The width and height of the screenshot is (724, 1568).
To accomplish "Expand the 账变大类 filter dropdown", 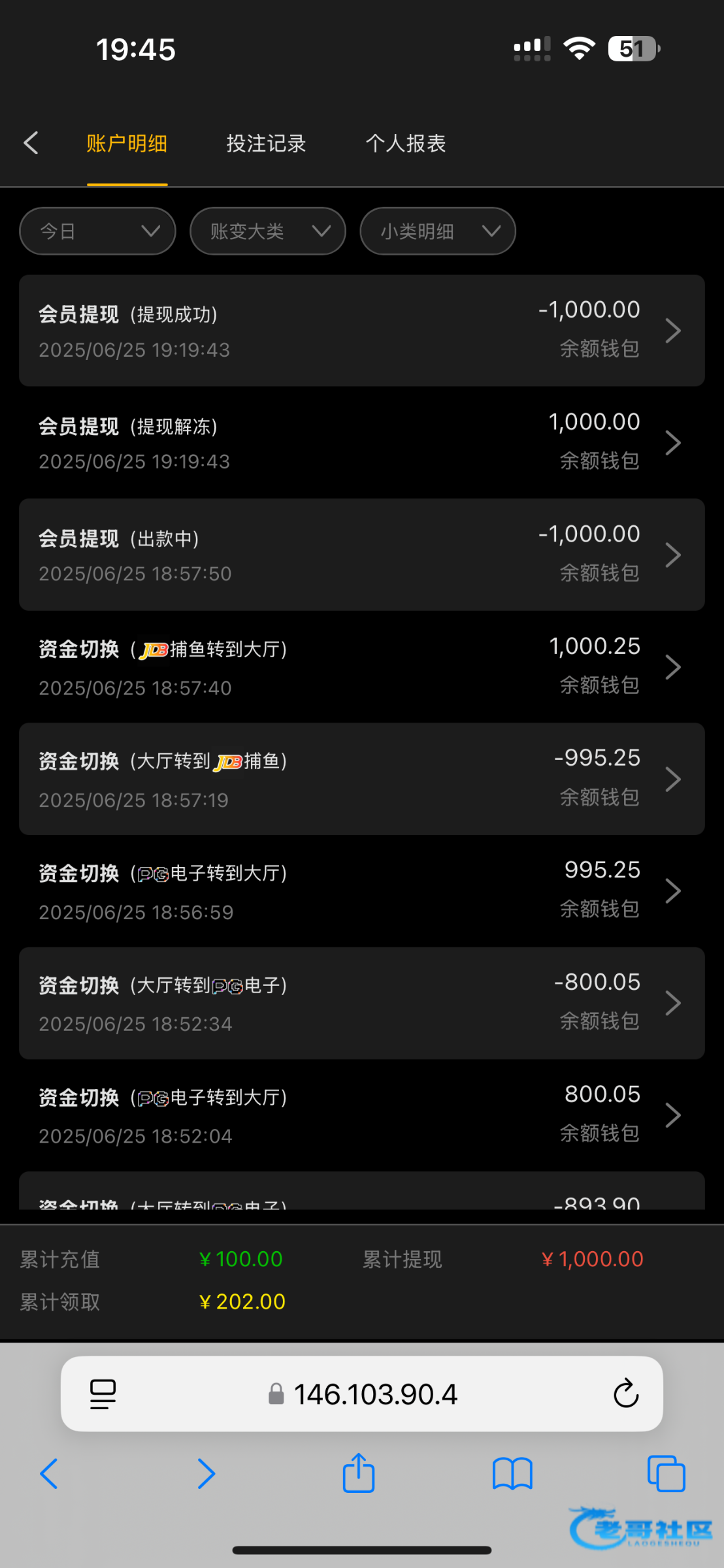I will point(268,231).
